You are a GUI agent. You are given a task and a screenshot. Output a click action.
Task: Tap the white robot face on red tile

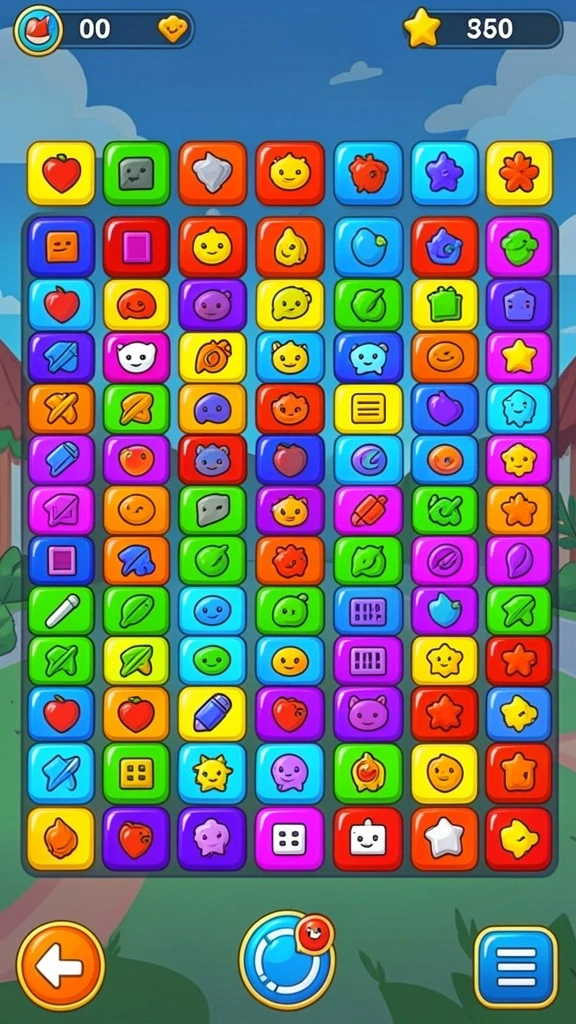[x=368, y=839]
